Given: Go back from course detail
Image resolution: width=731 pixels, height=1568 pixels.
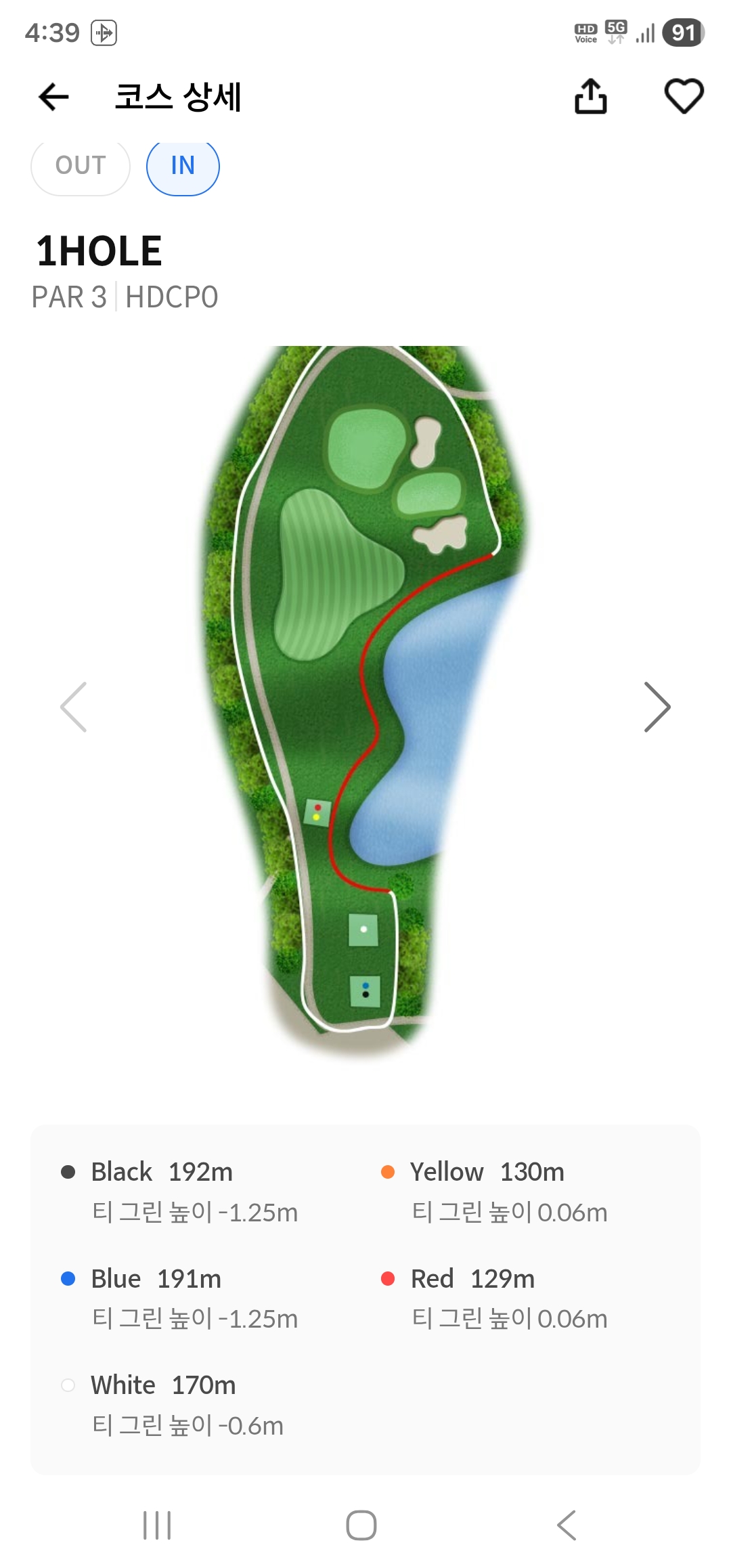Looking at the screenshot, I should click(x=54, y=97).
